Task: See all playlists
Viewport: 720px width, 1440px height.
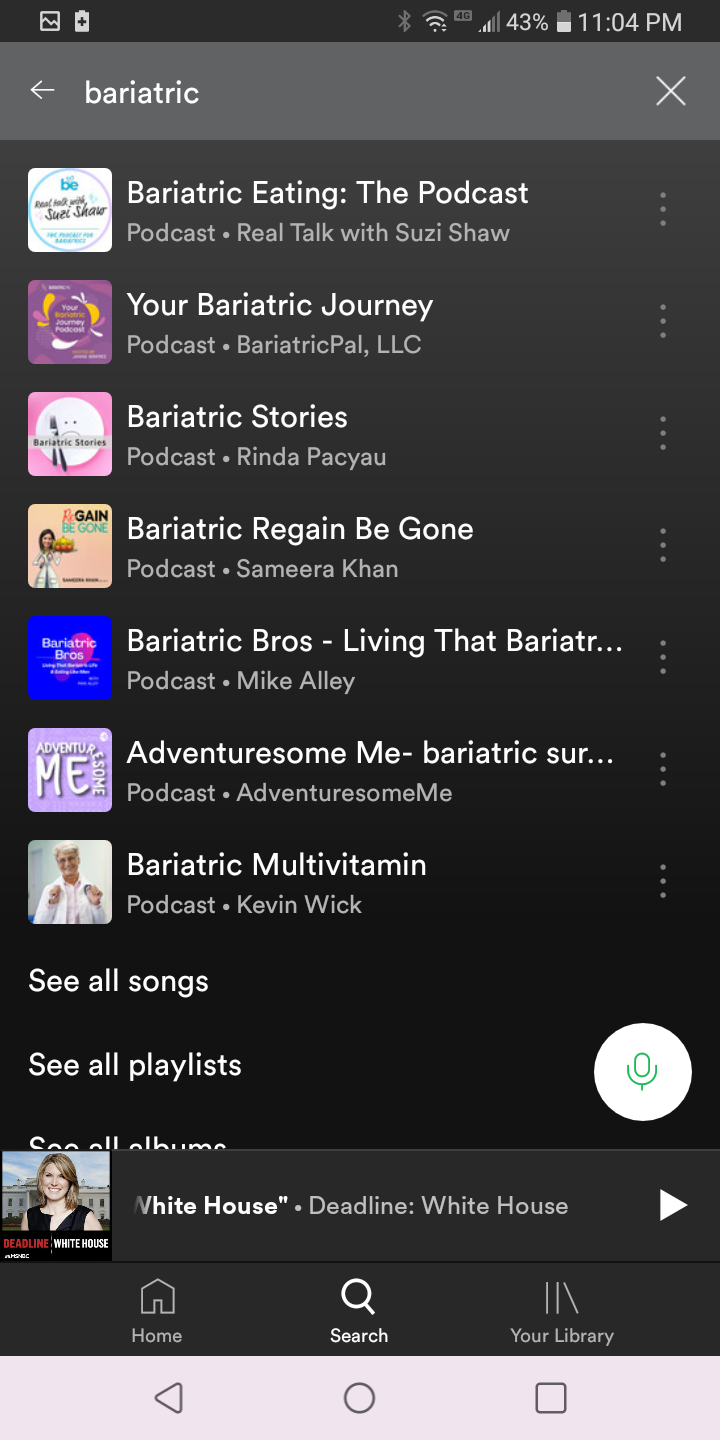Action: point(135,1065)
